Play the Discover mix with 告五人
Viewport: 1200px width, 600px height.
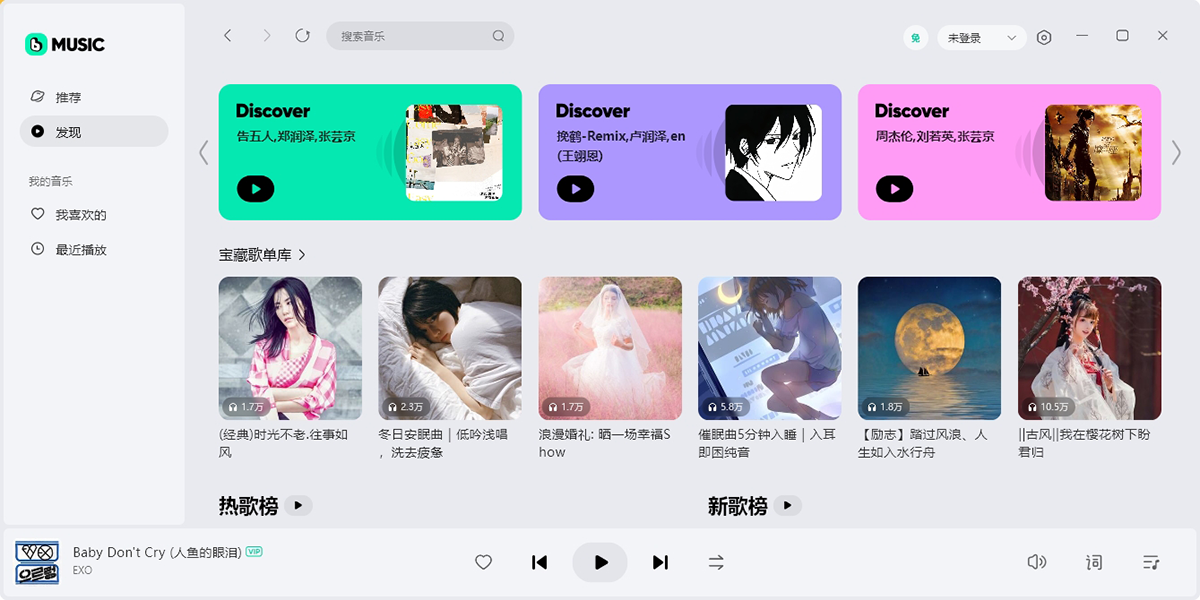point(256,188)
